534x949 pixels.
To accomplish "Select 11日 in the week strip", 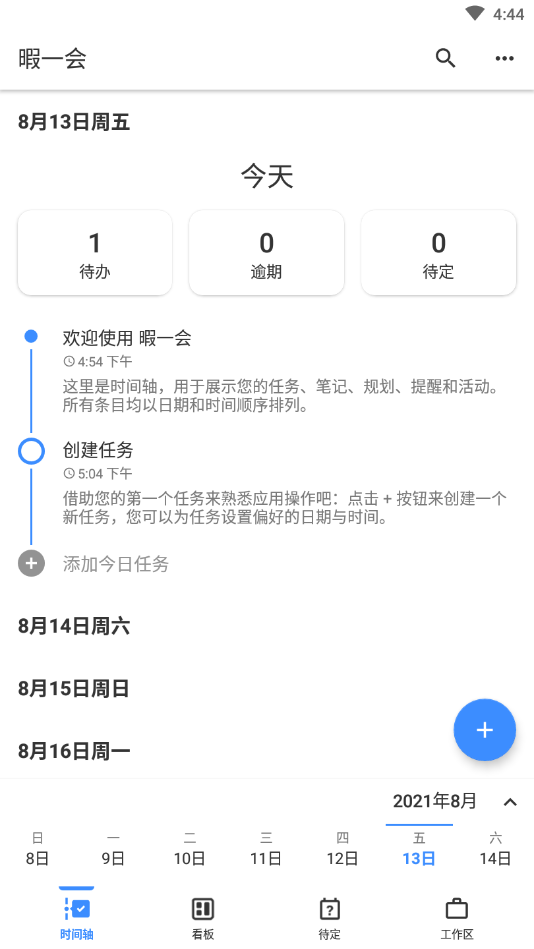I will pyautogui.click(x=266, y=850).
